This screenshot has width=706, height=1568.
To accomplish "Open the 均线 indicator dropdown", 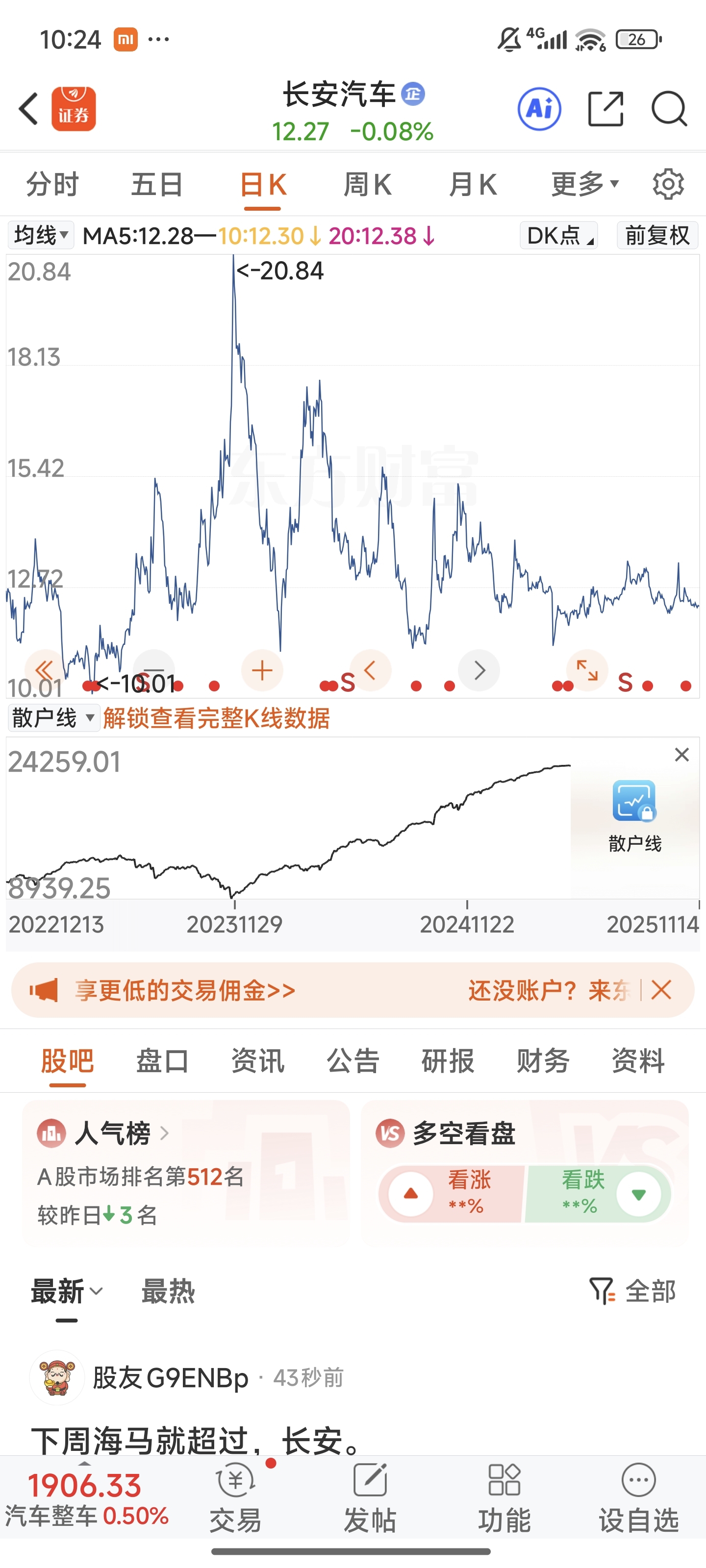I will pos(41,236).
